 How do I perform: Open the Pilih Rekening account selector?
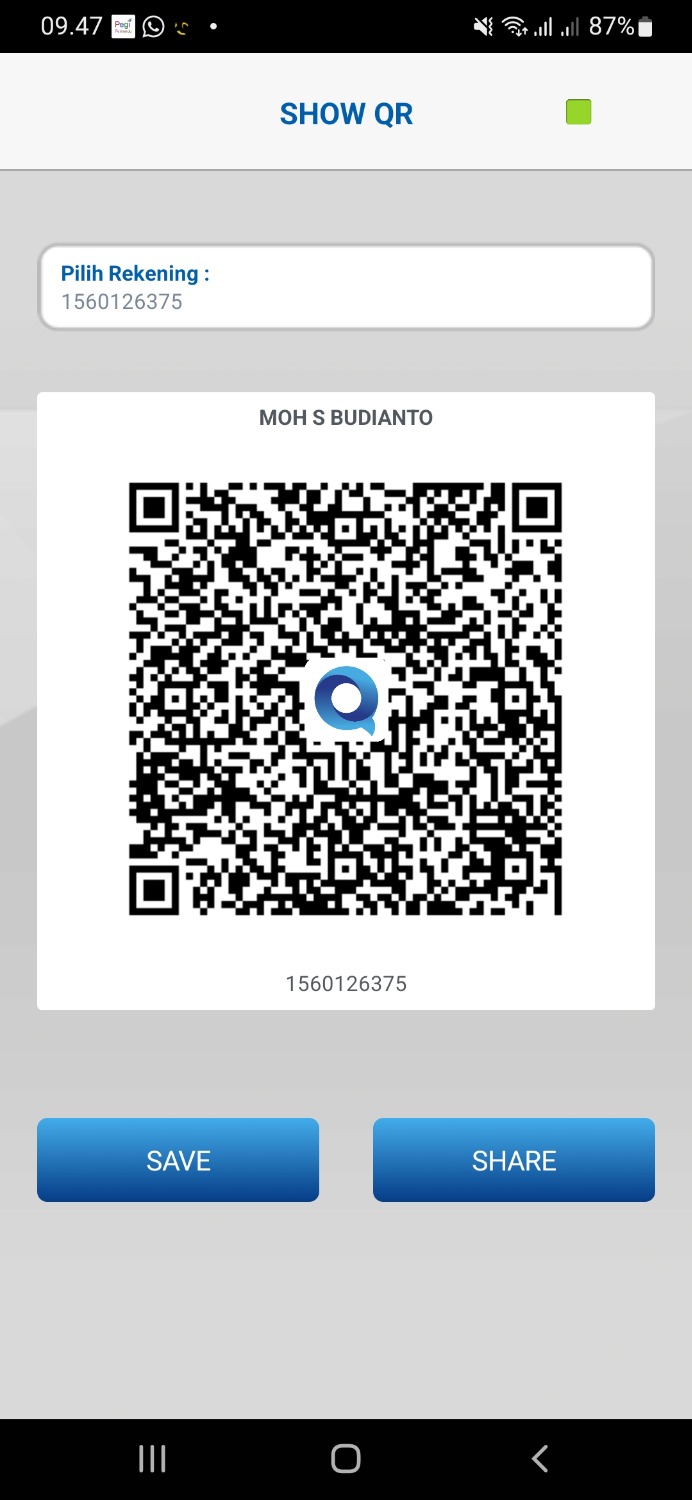(346, 287)
